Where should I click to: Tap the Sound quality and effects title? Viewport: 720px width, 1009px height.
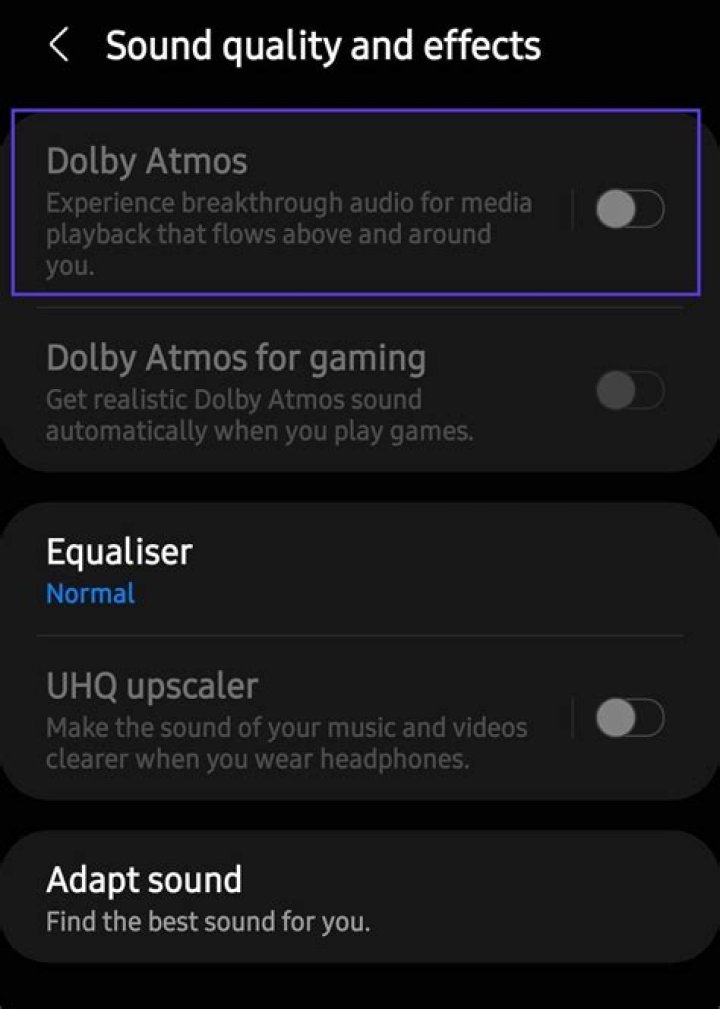pos(323,44)
